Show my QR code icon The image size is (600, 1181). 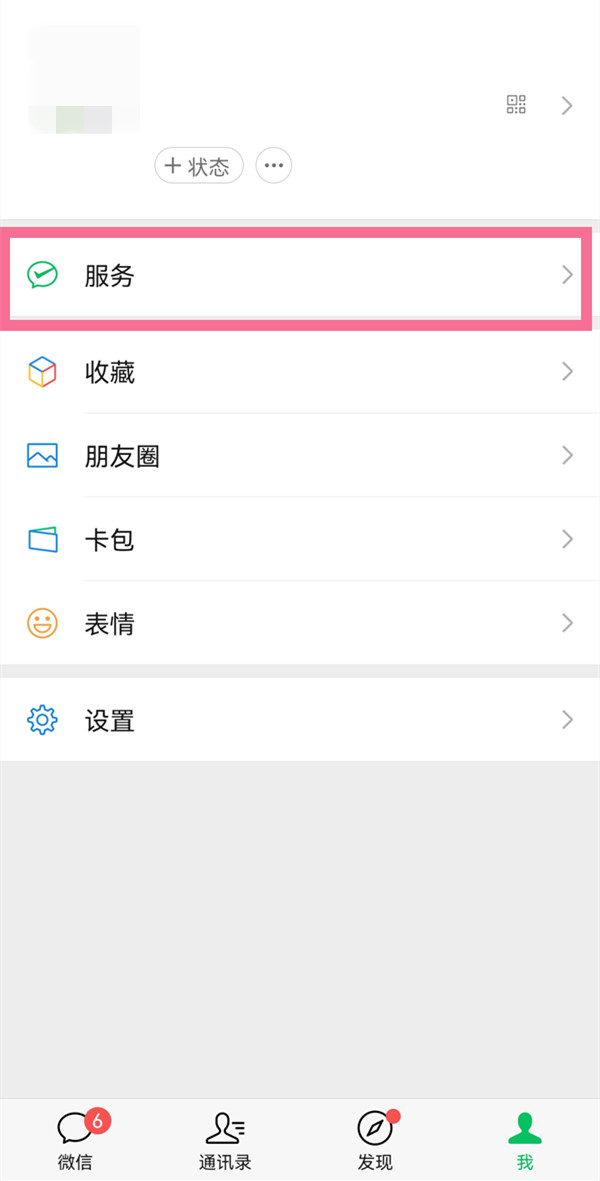click(516, 105)
